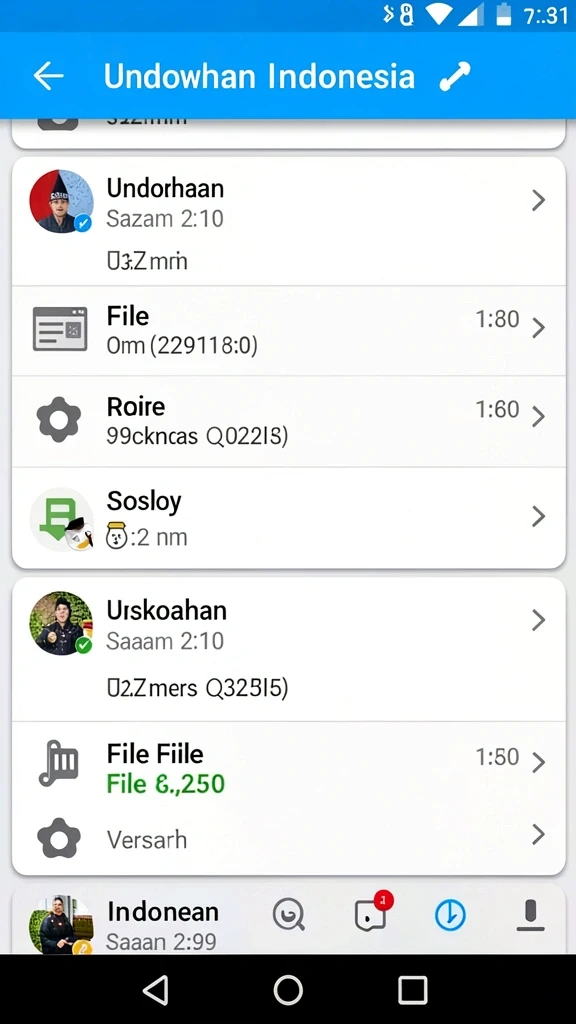This screenshot has width=576, height=1024.
Task: Go back using the header arrow
Action: click(x=49, y=76)
